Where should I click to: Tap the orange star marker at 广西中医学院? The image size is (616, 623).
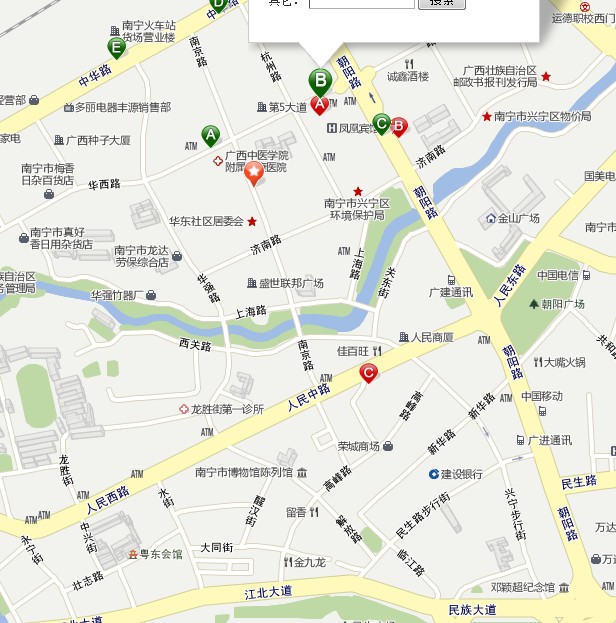coord(254,174)
